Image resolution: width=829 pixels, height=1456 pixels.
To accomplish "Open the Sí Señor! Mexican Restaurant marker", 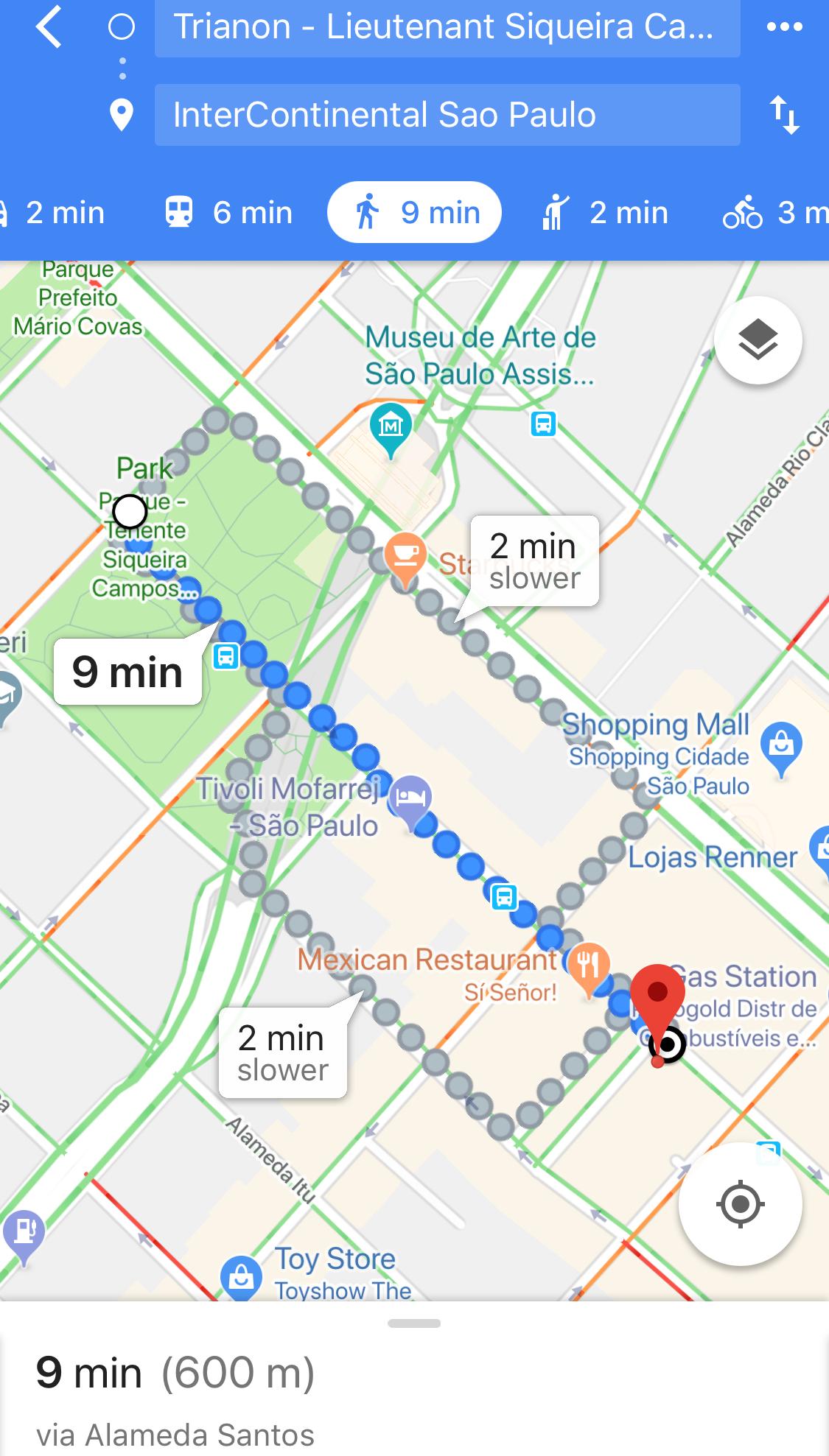I will 589,966.
